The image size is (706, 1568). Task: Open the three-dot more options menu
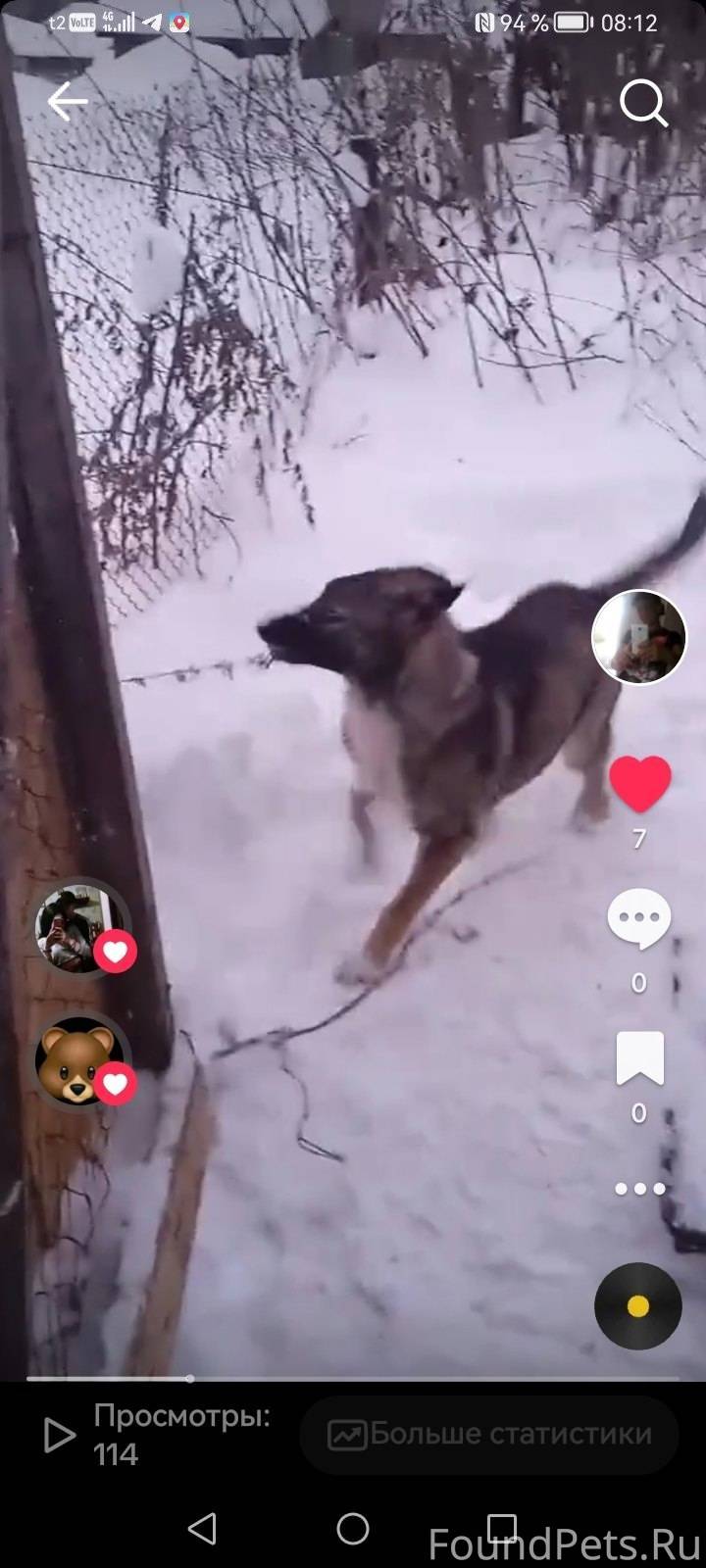point(639,1189)
